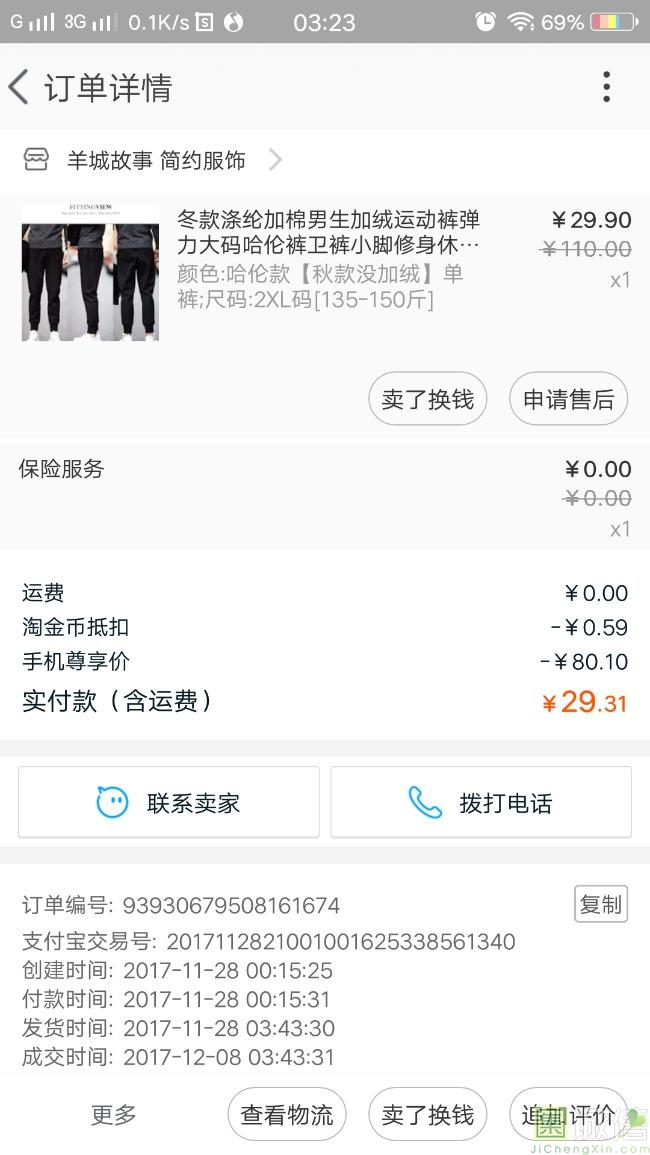Image resolution: width=650 pixels, height=1155 pixels.
Task: Copy the order number with 复制
Action: click(600, 904)
